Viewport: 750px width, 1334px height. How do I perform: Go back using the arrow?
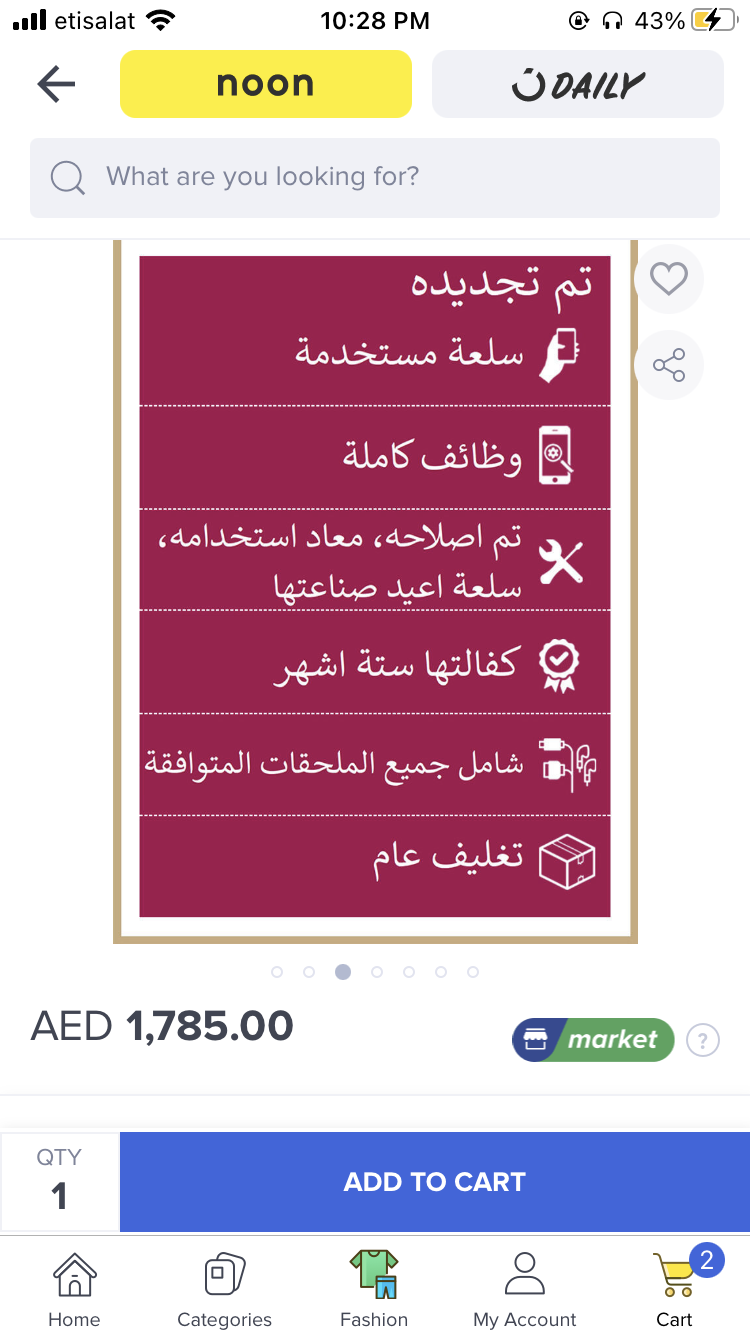(56, 85)
